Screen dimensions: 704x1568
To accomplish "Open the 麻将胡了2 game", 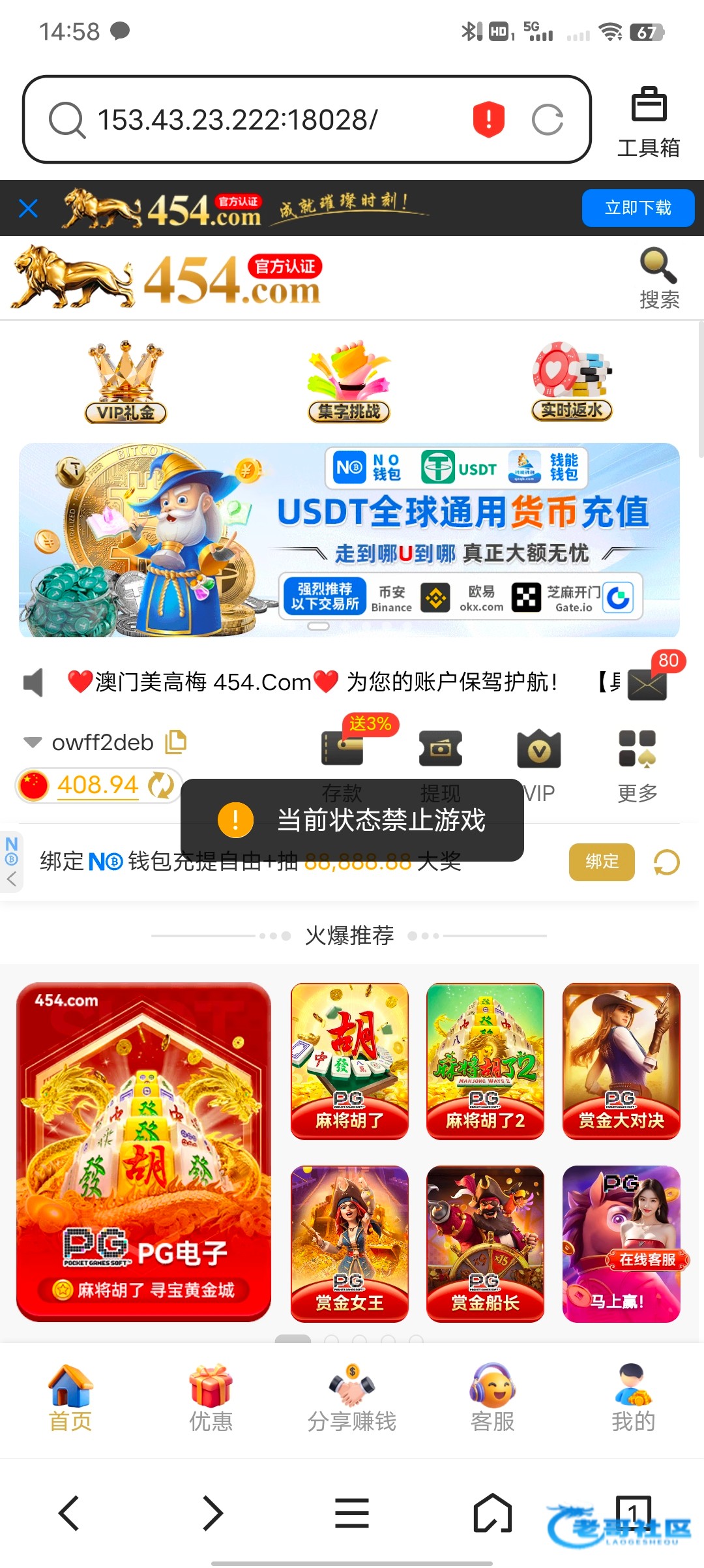I will 485,1061.
